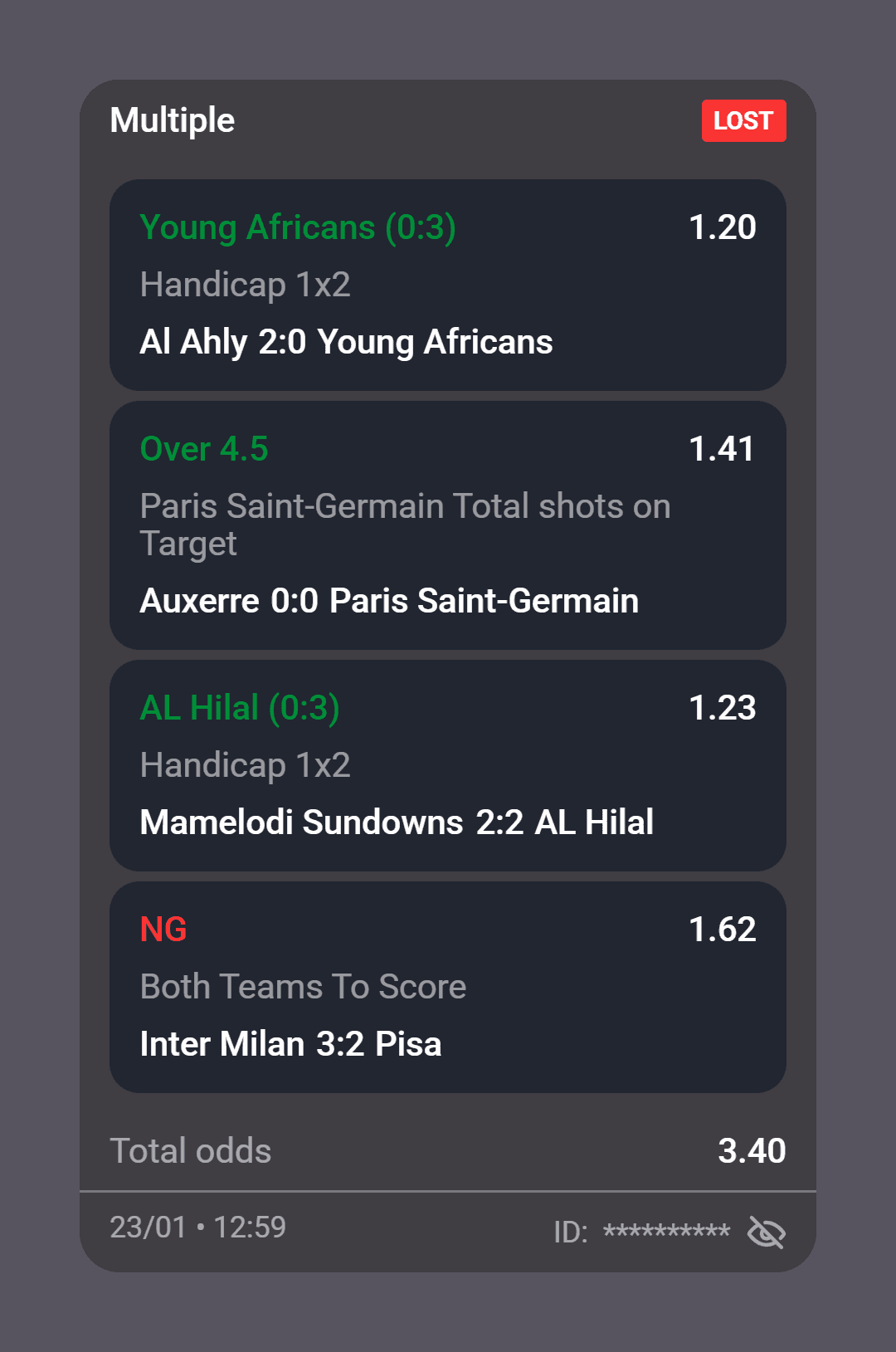Click the odds value 1.62

tap(723, 930)
